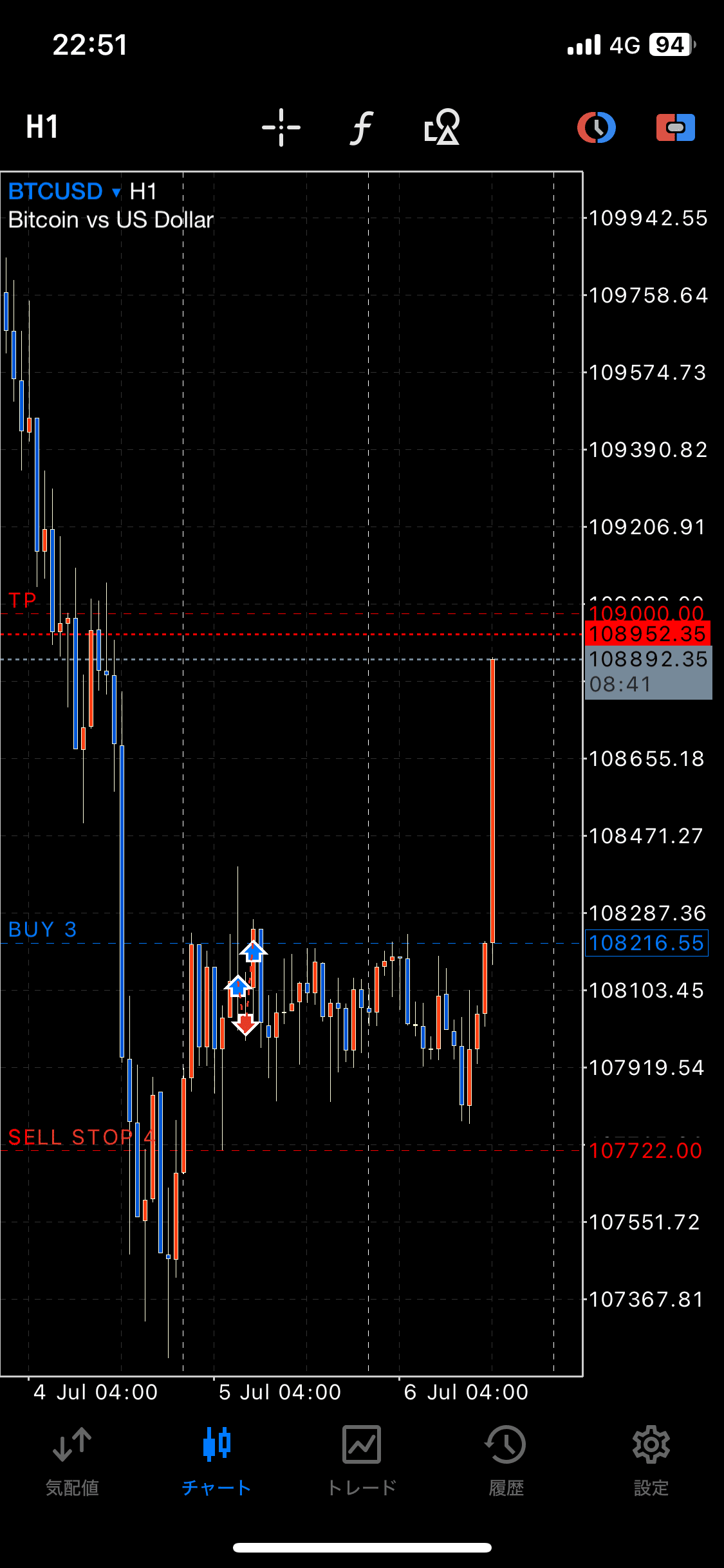The image size is (724, 1568).
Task: Open the drawing objects tool
Action: click(442, 127)
